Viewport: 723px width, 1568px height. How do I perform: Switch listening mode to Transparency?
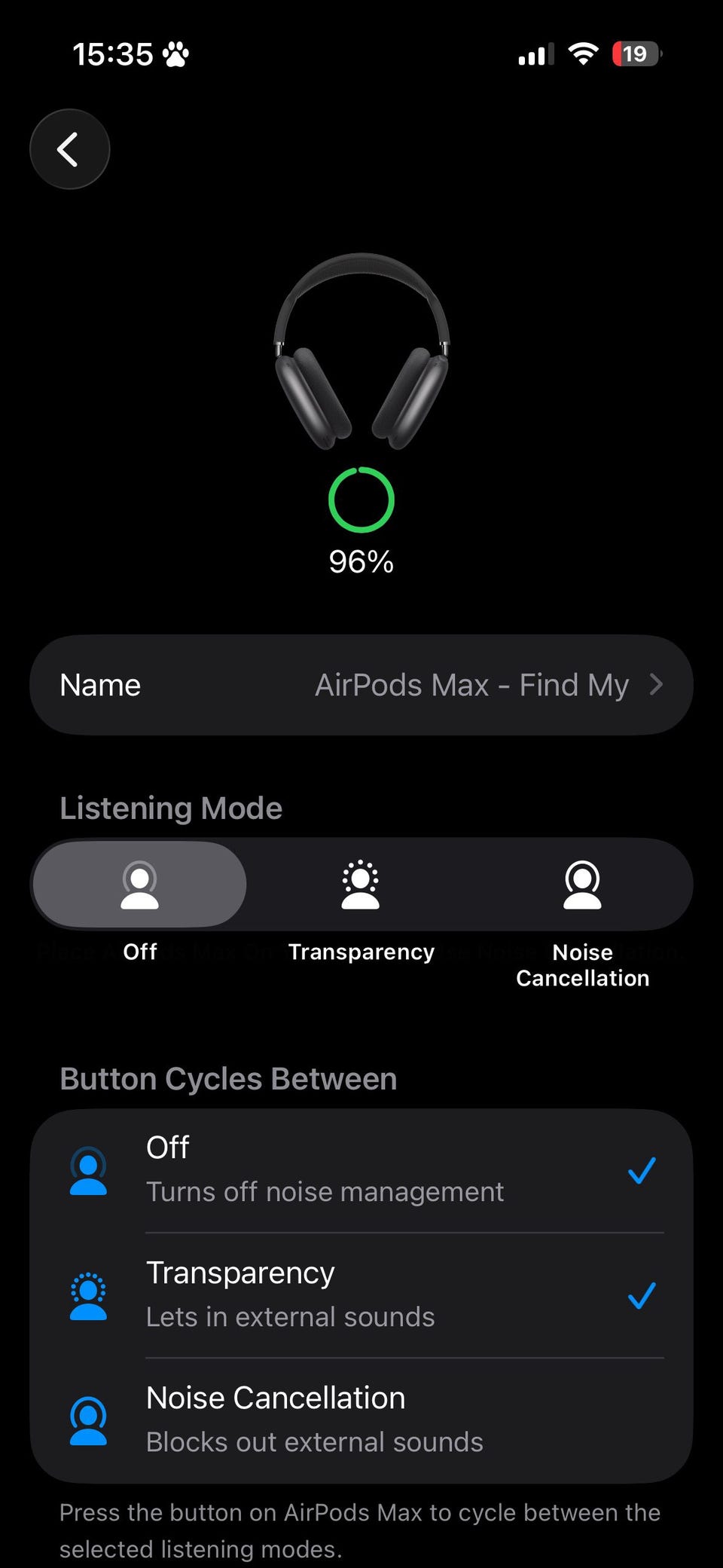coord(361,885)
